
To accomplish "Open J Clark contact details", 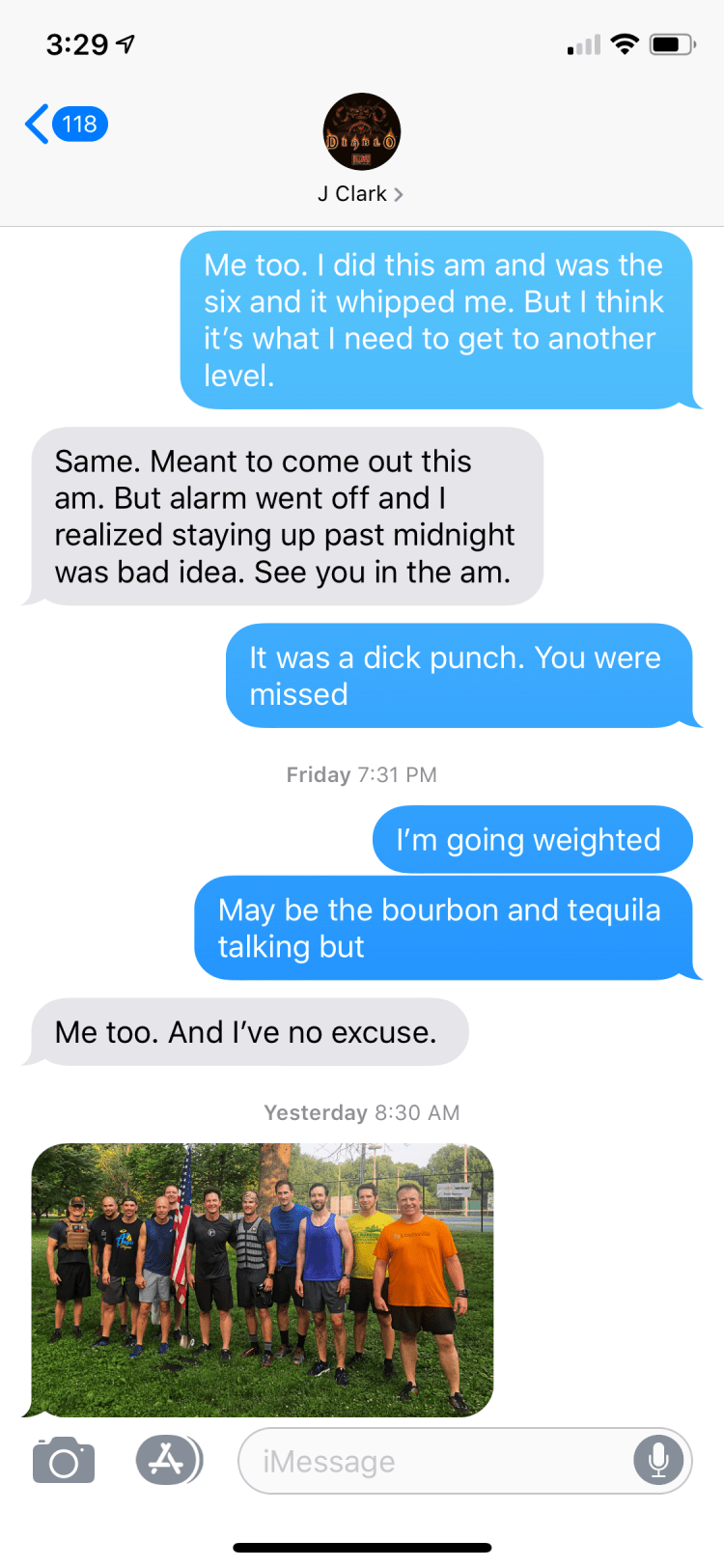I will 361,193.
